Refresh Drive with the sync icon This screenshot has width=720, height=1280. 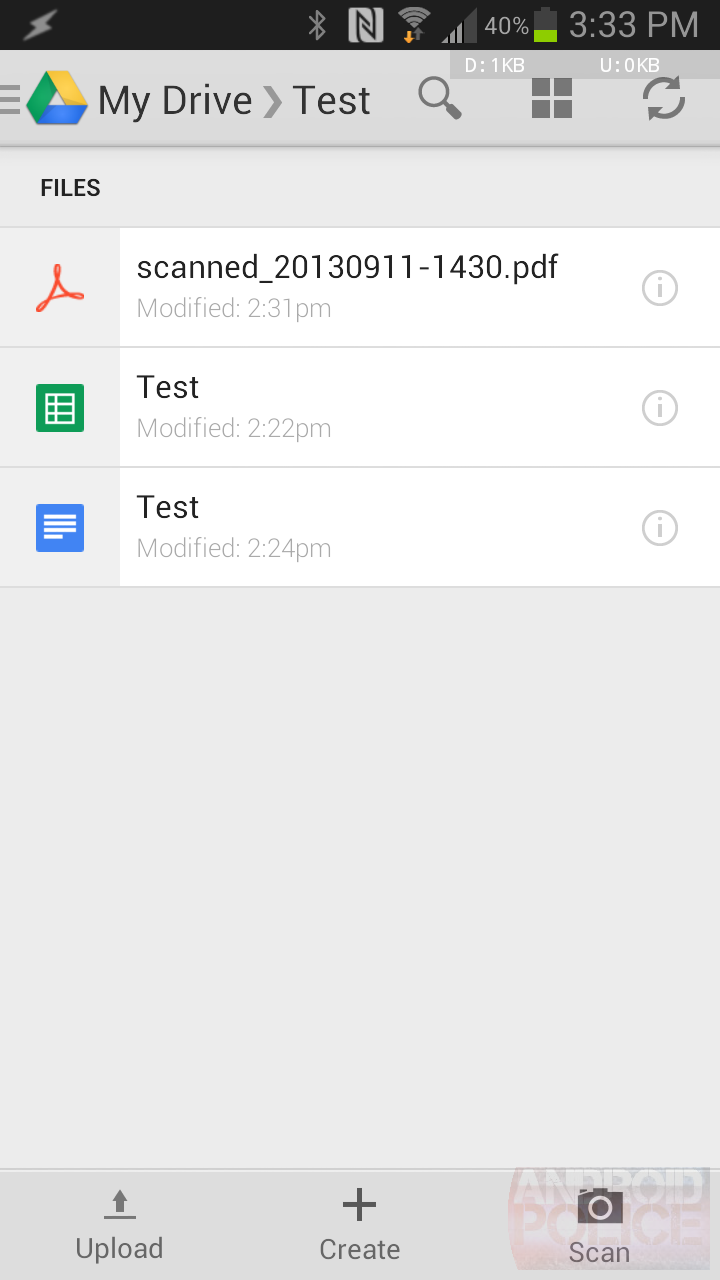(663, 98)
